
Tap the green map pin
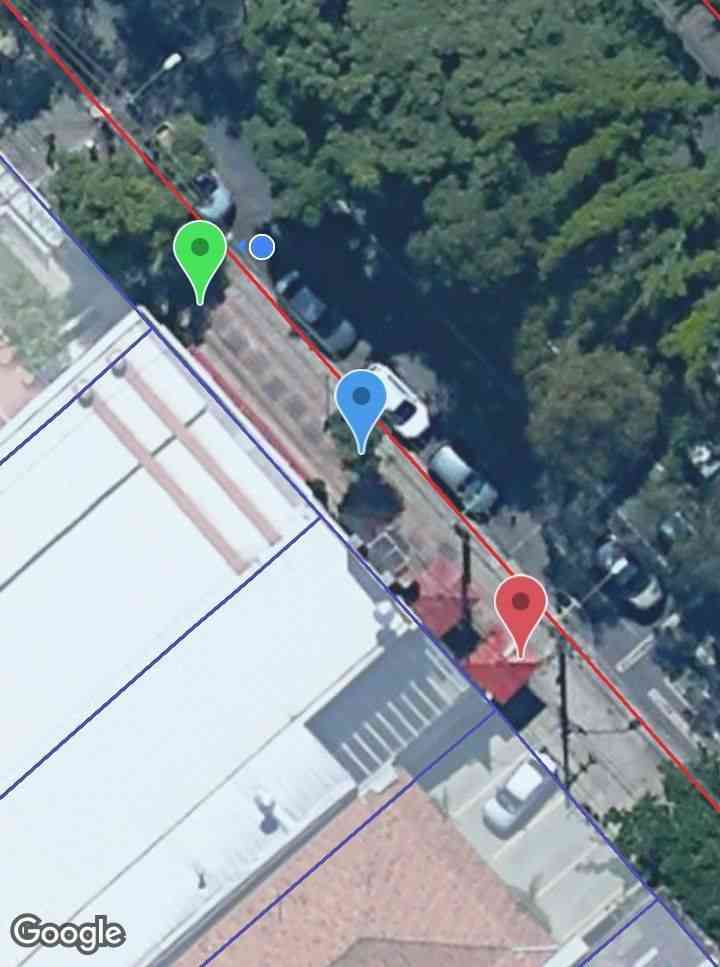(200, 254)
